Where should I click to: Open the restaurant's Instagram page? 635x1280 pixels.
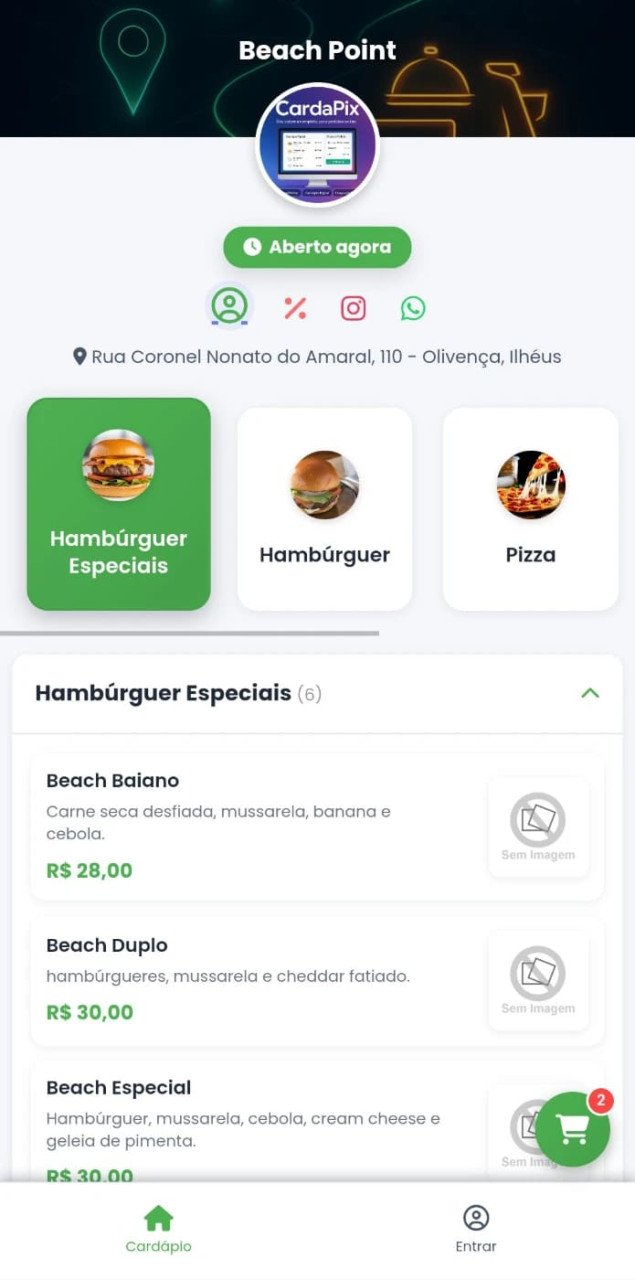click(x=353, y=308)
